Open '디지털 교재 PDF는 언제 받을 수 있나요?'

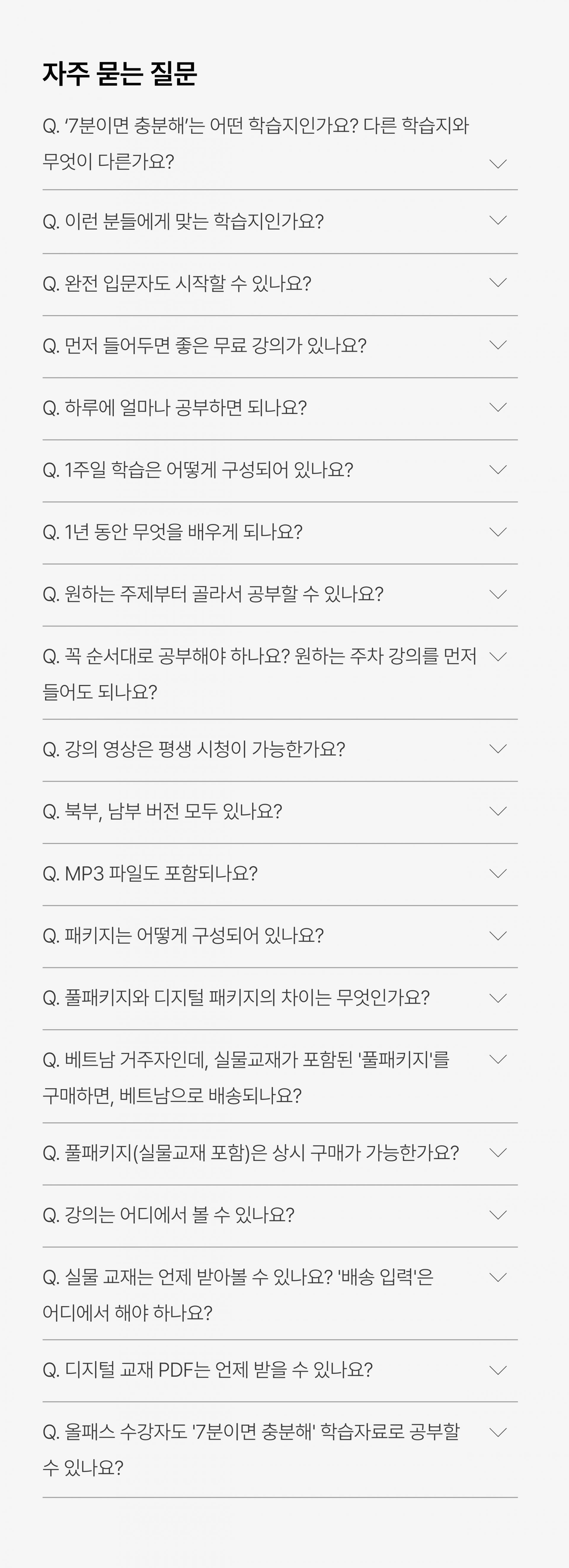coord(280,1371)
